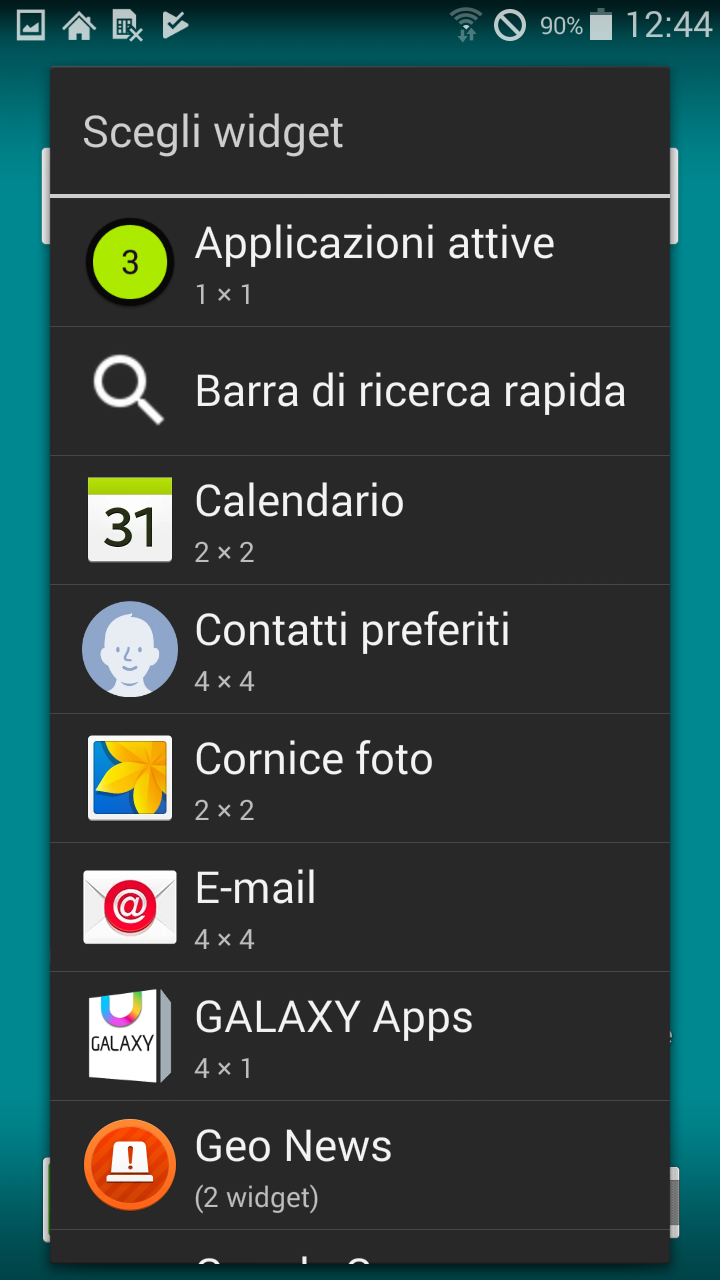
Task: Choose Barra di ricerca rapida widget
Action: click(360, 391)
